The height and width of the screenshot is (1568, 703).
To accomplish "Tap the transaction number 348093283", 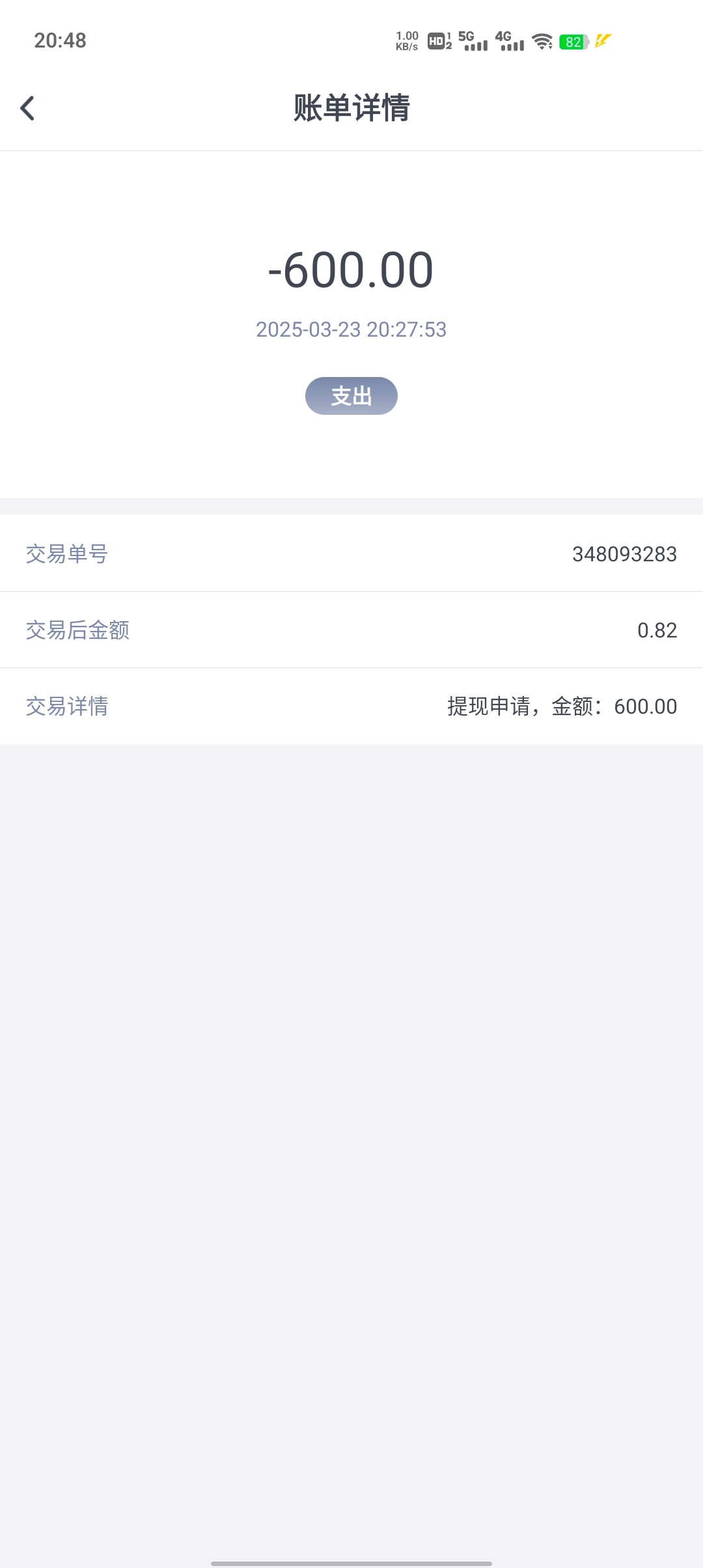I will [624, 554].
